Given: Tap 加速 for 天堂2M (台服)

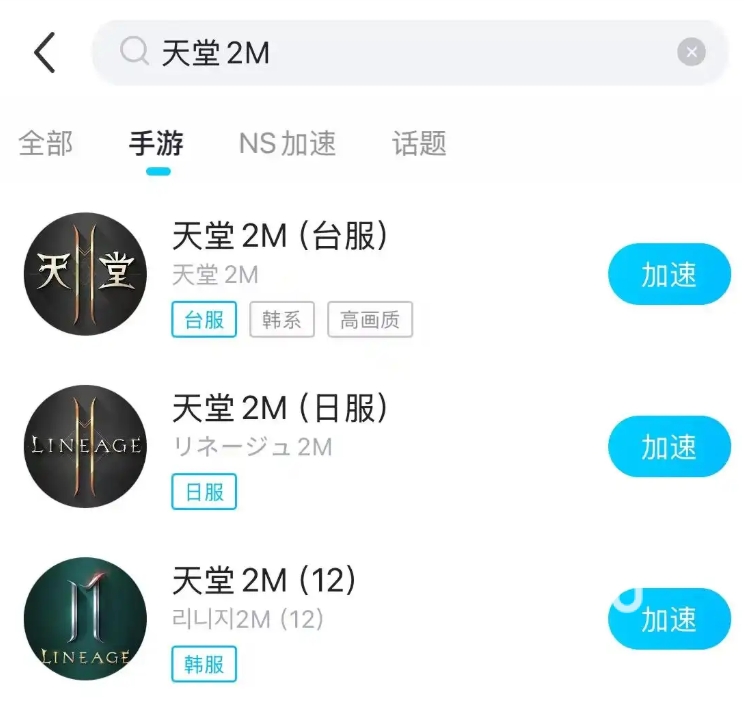Looking at the screenshot, I should pyautogui.click(x=669, y=274).
